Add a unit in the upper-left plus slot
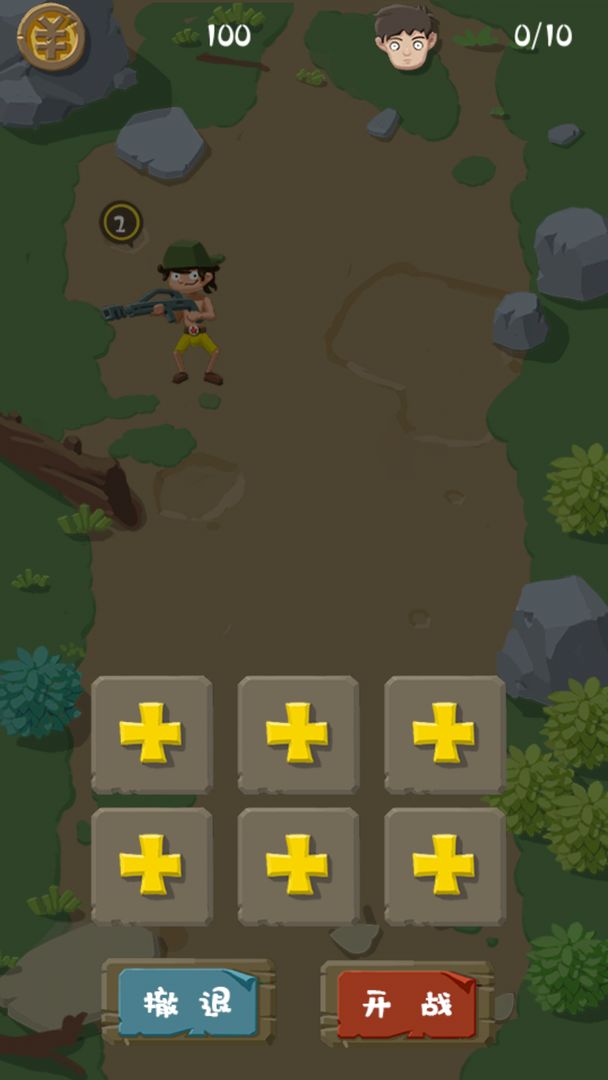Screen dimensions: 608x1080 click(x=151, y=734)
